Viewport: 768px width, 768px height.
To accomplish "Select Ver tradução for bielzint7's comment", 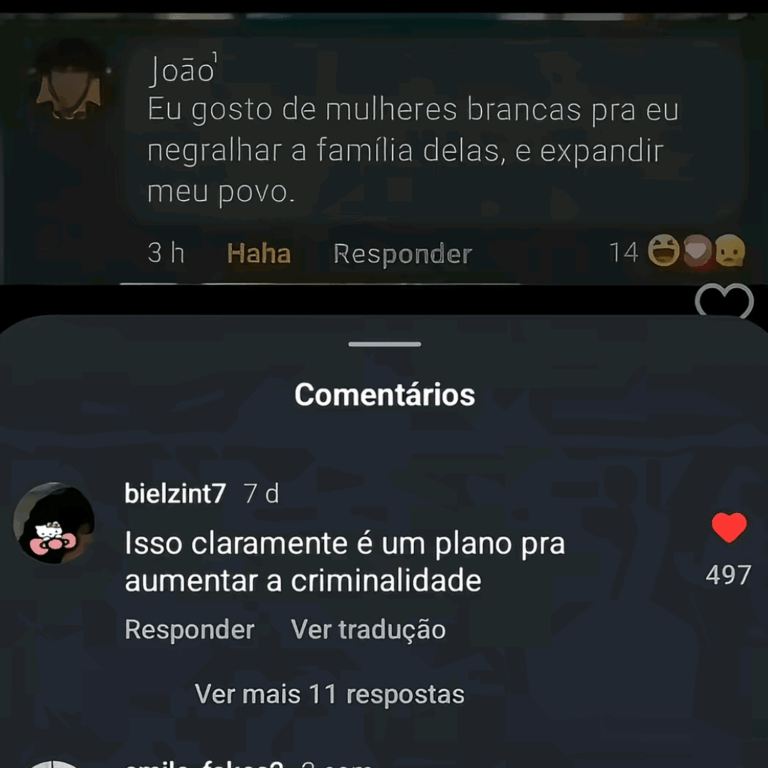I will [368, 630].
